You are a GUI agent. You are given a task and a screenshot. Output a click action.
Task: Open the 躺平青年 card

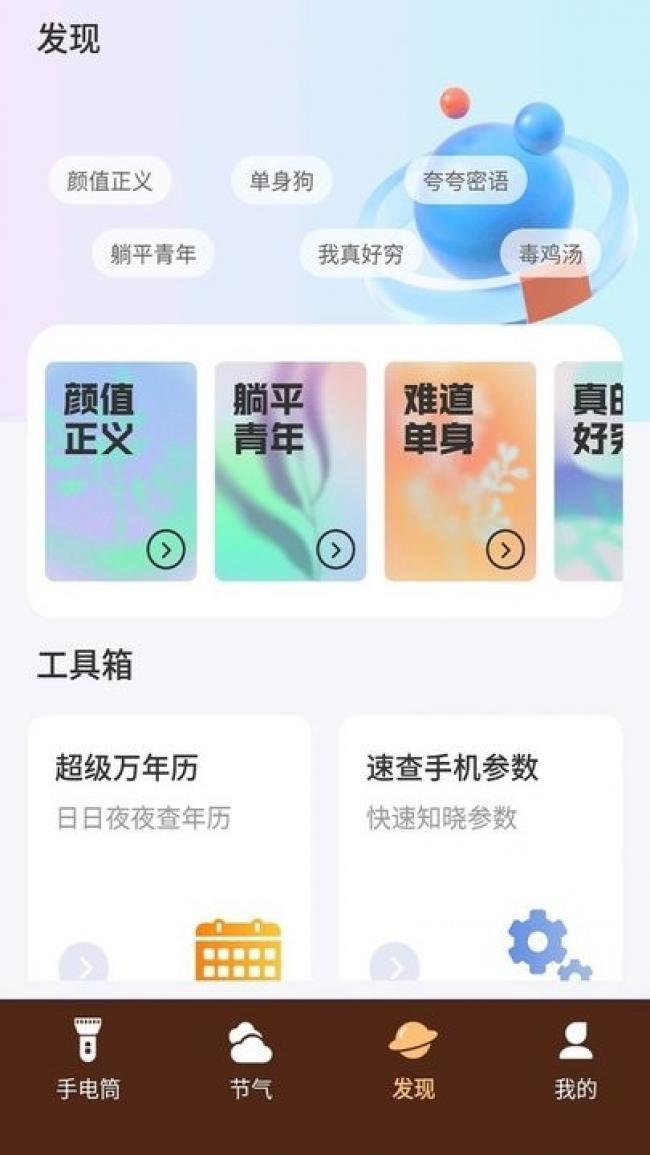[x=290, y=471]
